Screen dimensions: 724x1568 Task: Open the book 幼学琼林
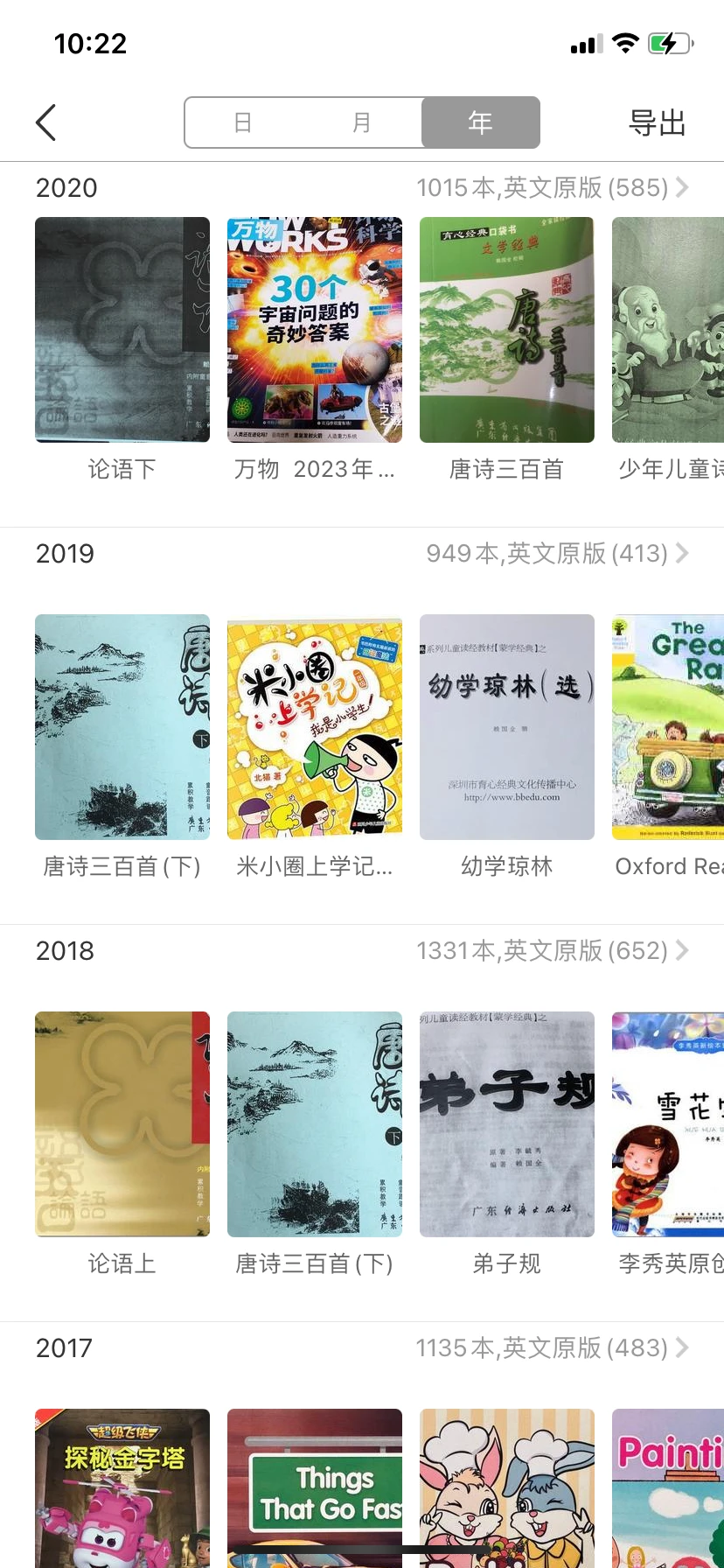[x=507, y=727]
